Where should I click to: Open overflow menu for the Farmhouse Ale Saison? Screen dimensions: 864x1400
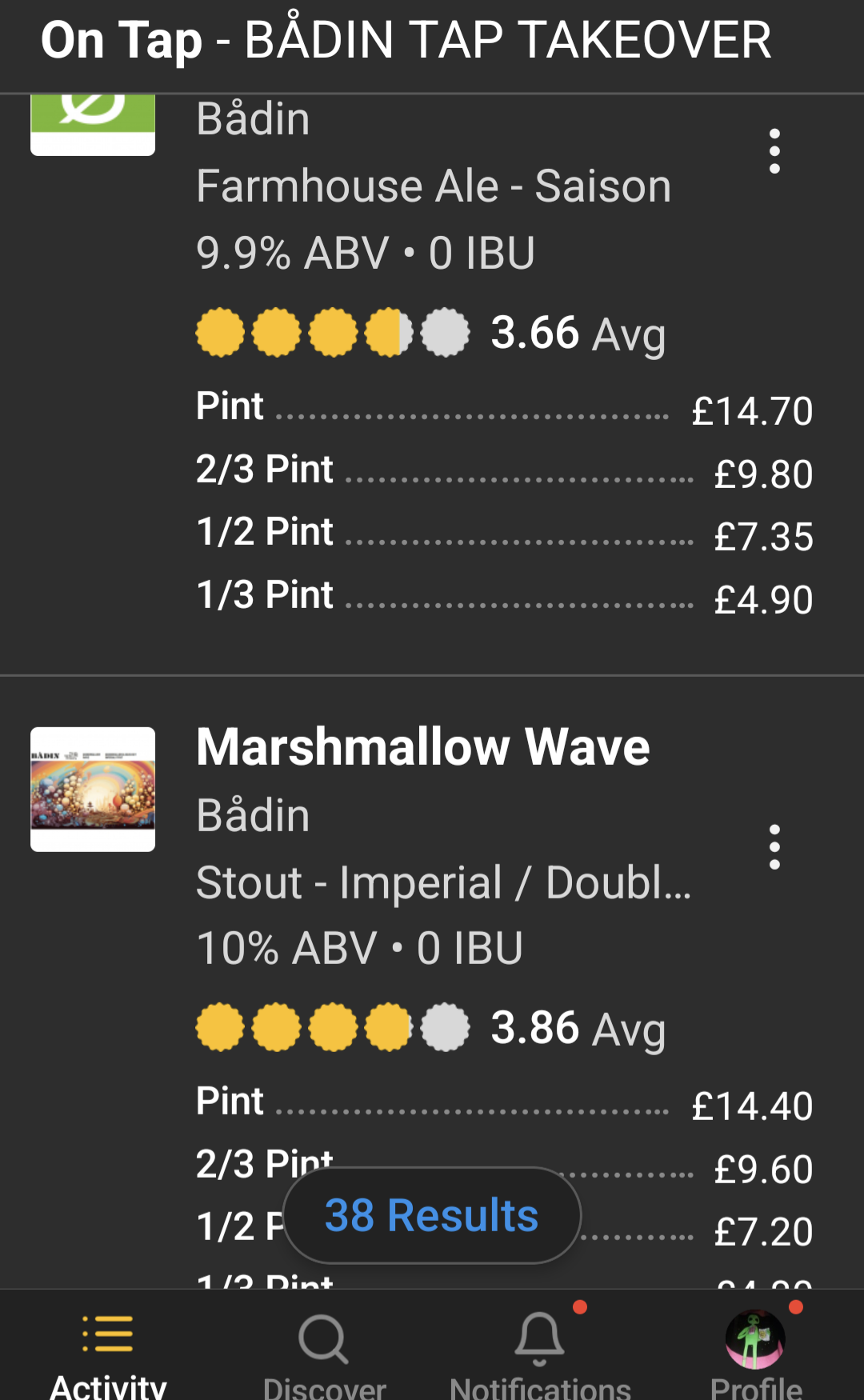coord(774,151)
